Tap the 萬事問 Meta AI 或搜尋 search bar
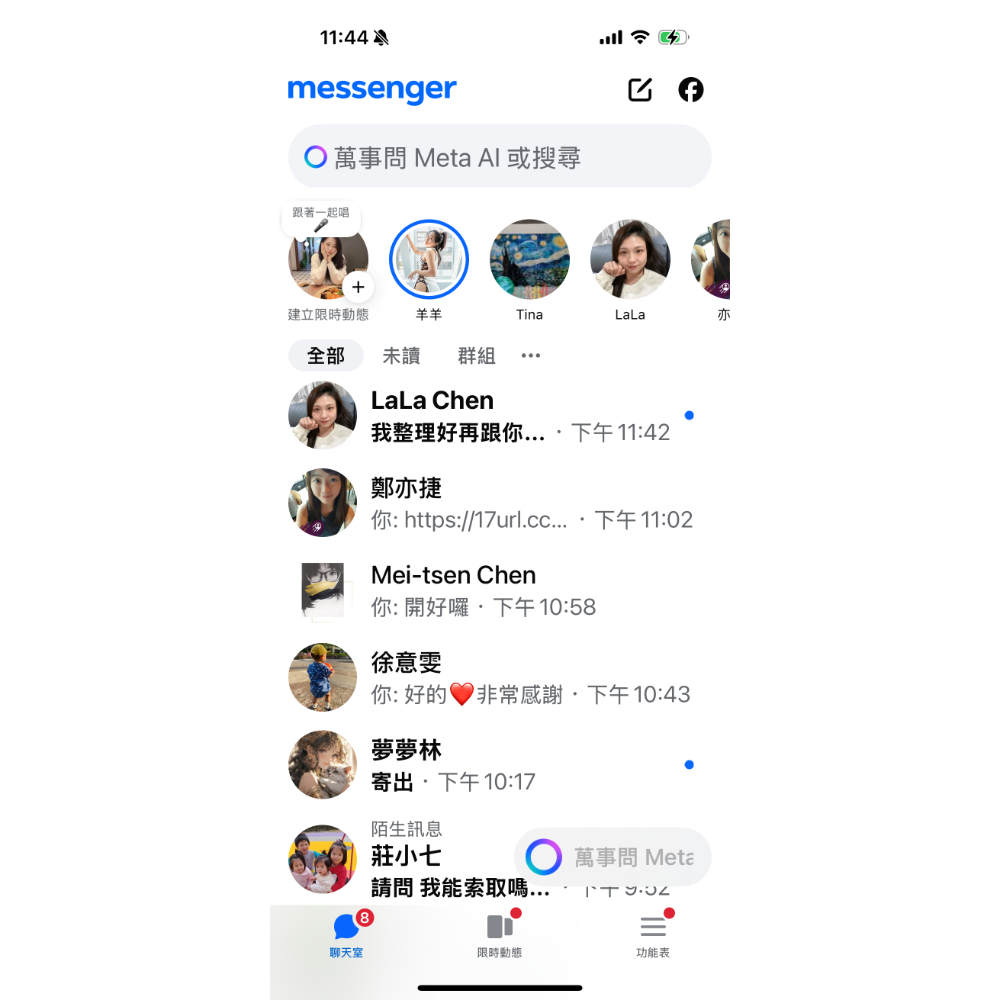The width and height of the screenshot is (1000, 1000). [x=500, y=157]
